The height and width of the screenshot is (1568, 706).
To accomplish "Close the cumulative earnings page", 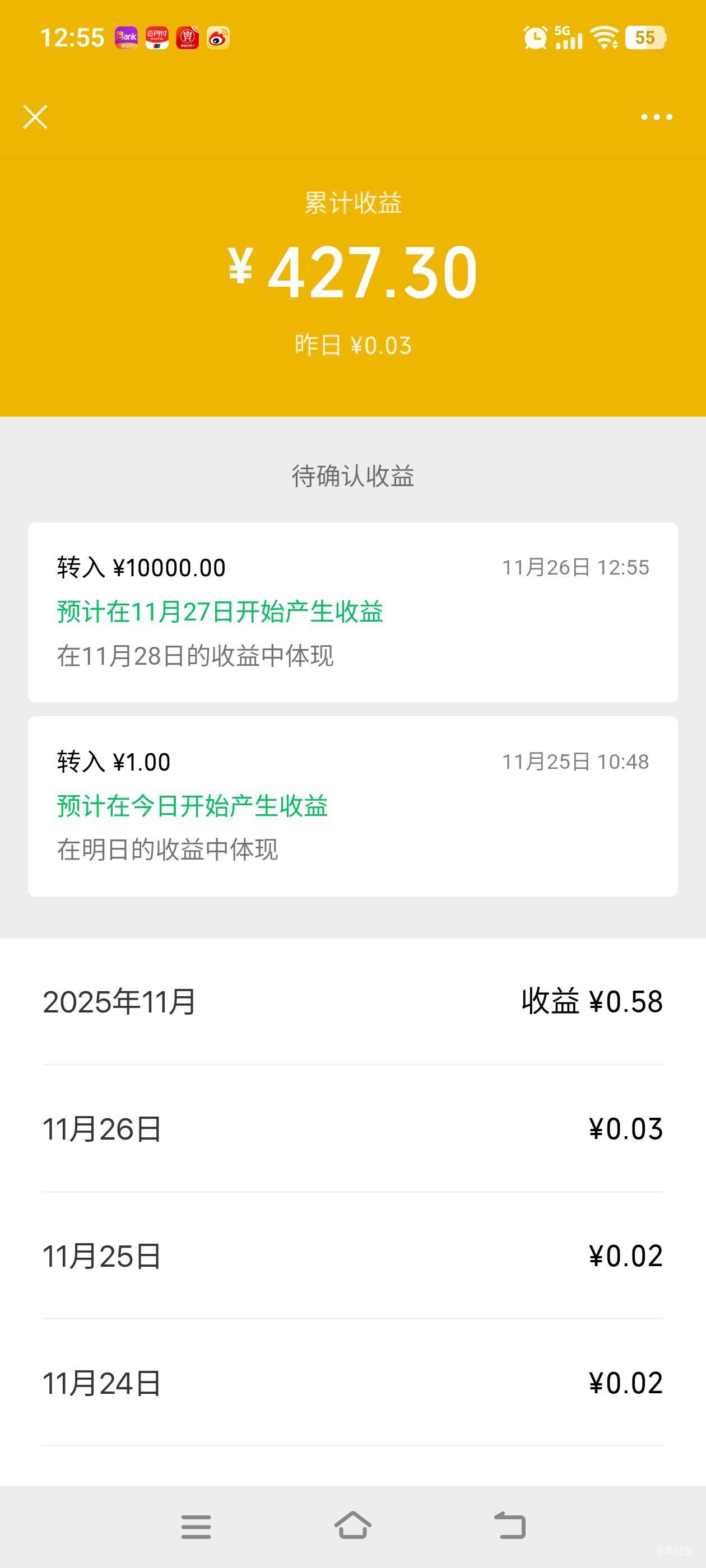I will click(35, 117).
